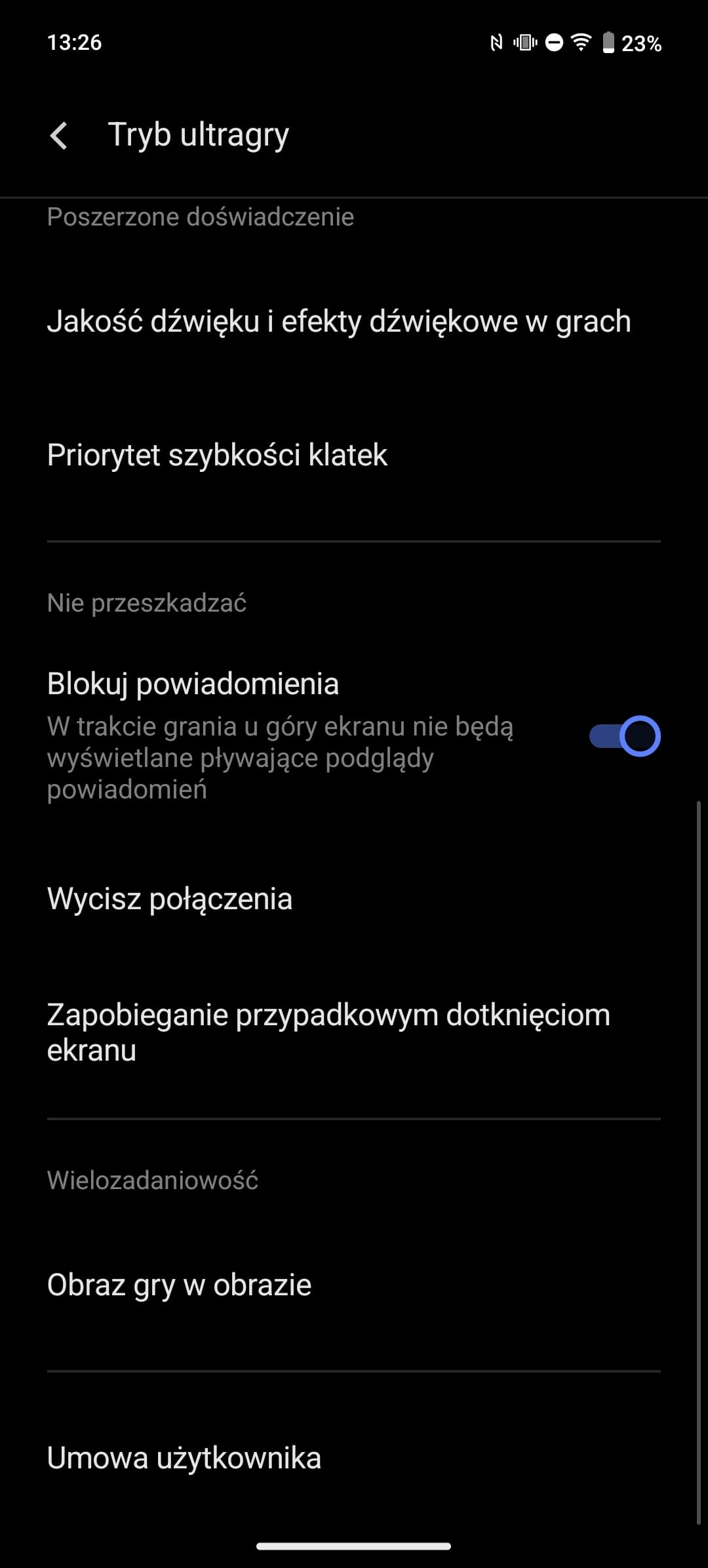Image resolution: width=708 pixels, height=1568 pixels.
Task: Open Jakość dźwięku i efekty dźwiękowe w grach
Action: 354,322
